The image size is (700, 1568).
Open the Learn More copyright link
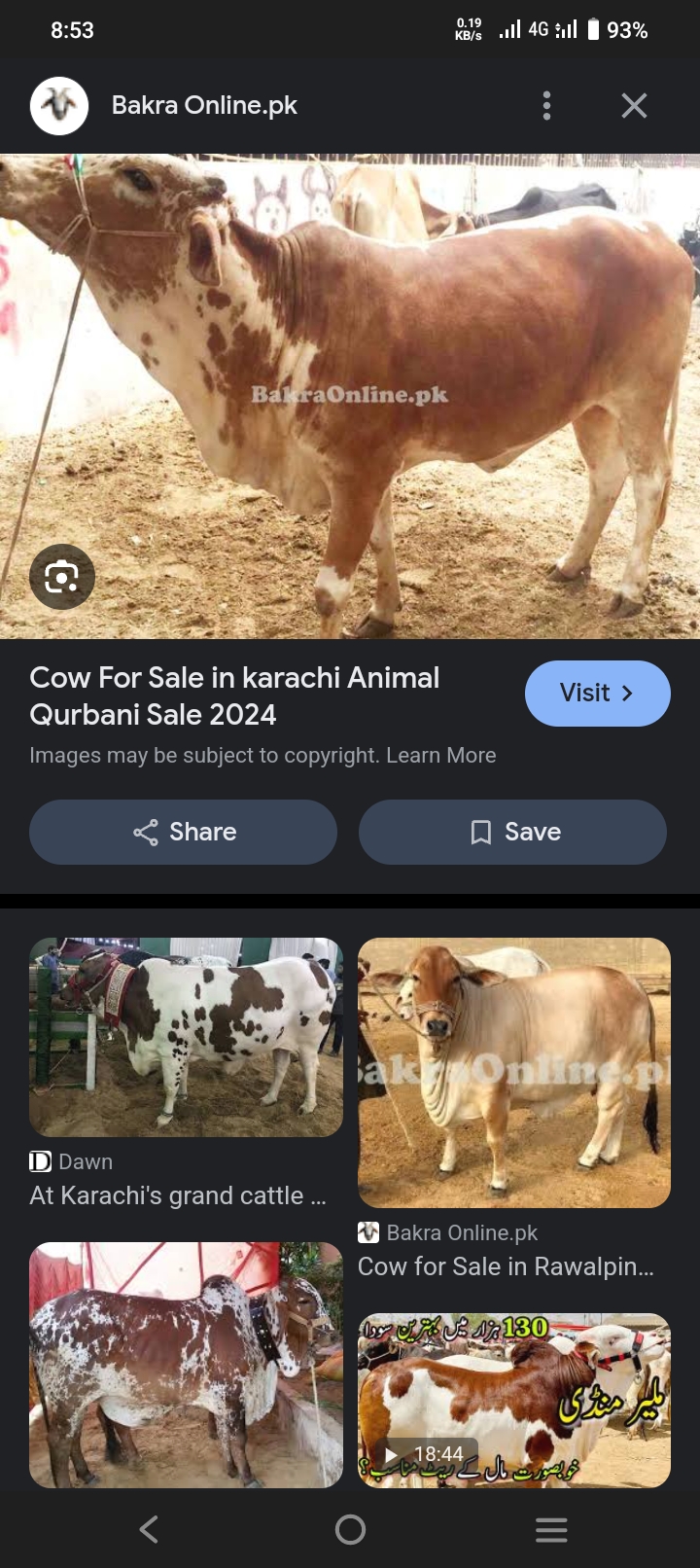440,756
